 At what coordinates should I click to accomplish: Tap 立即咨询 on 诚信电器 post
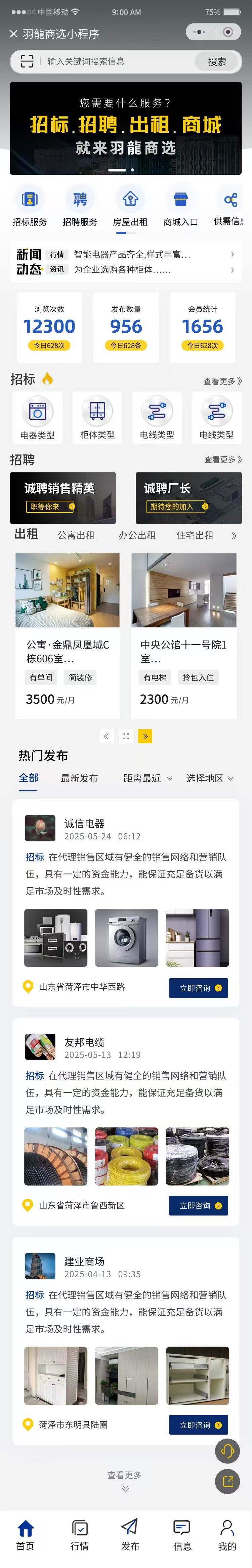pos(199,988)
